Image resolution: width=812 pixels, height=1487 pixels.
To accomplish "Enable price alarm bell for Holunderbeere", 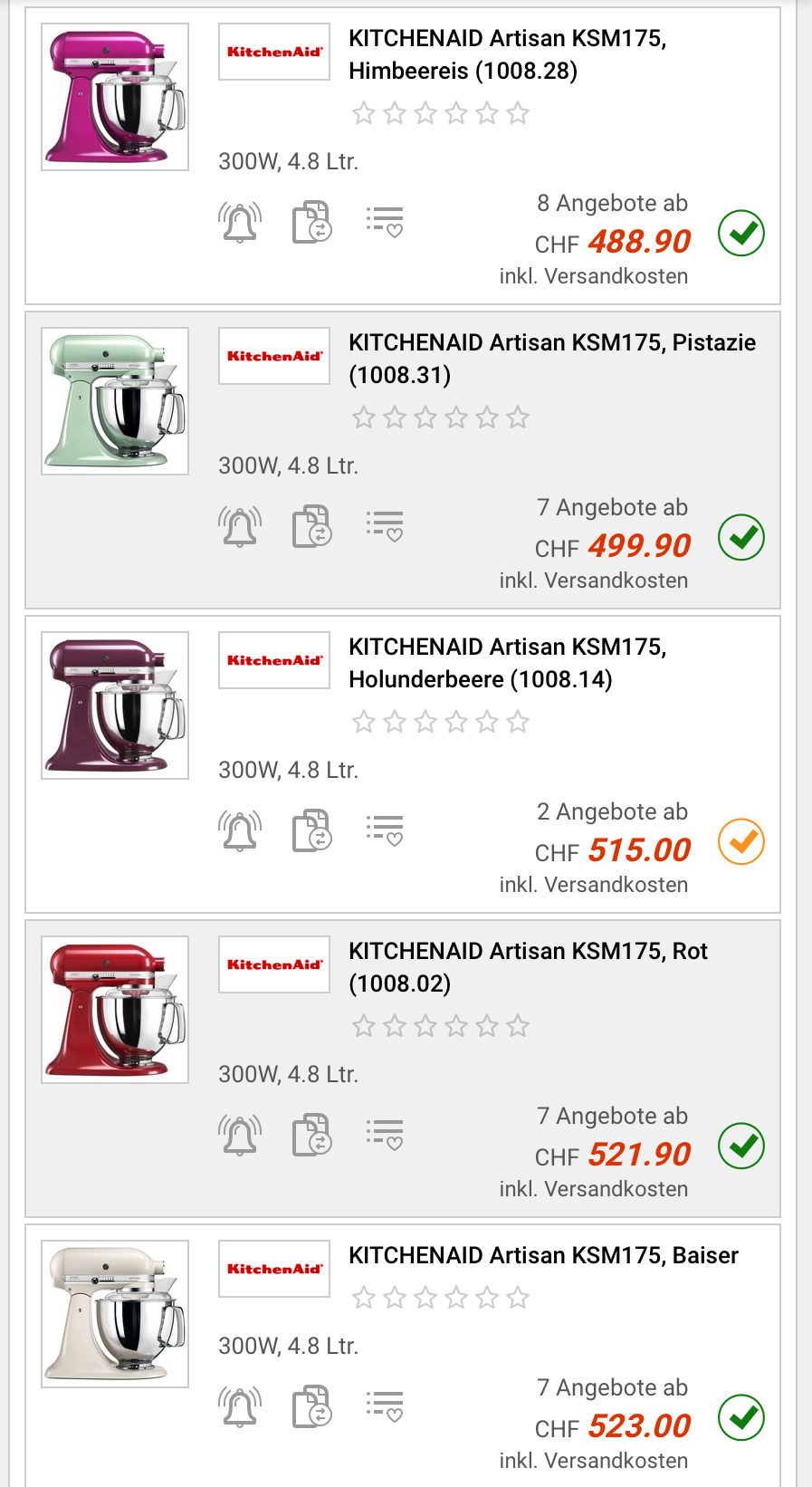I will click(x=240, y=831).
